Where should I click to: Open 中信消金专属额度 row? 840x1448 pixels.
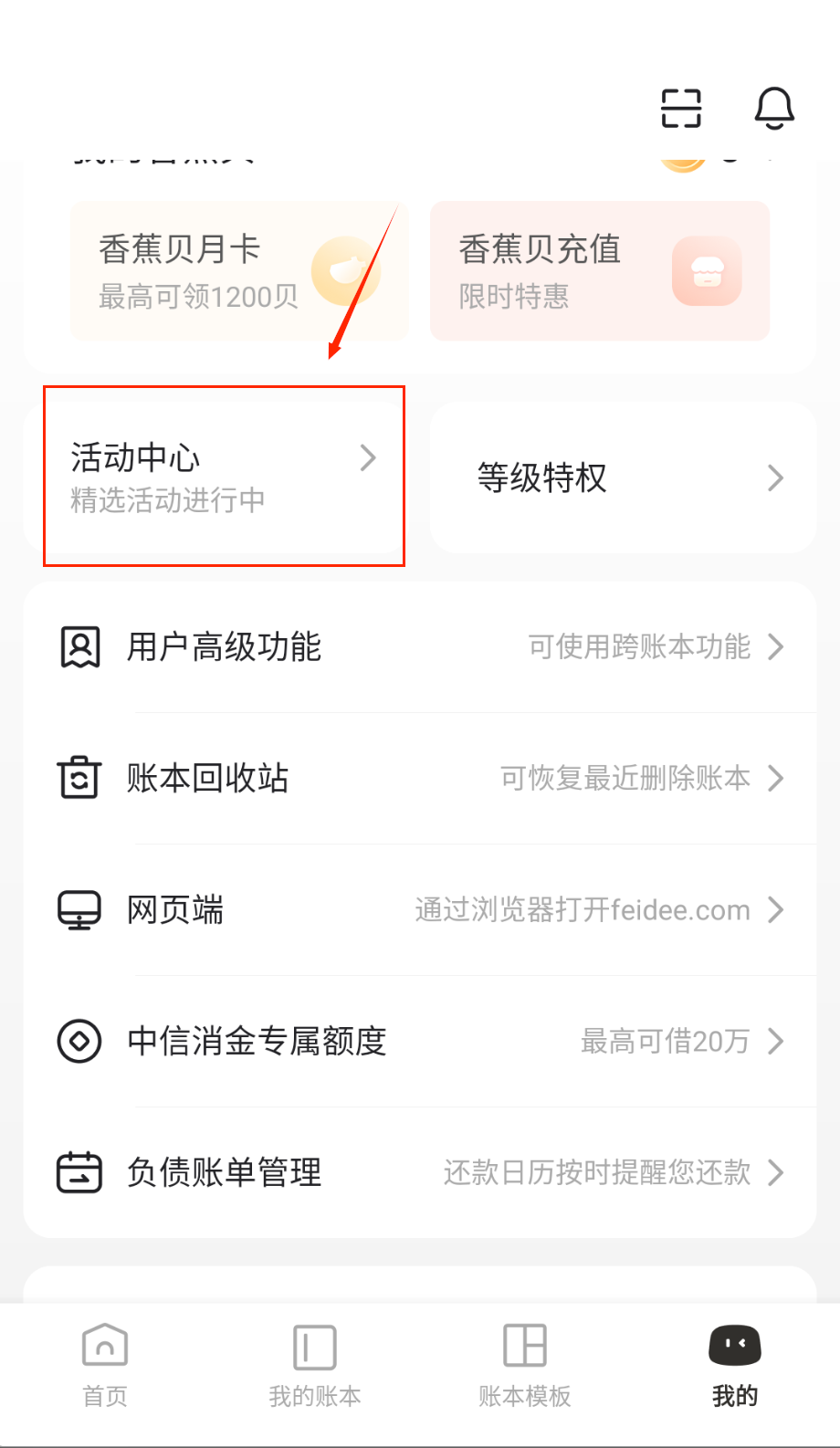coord(420,1042)
